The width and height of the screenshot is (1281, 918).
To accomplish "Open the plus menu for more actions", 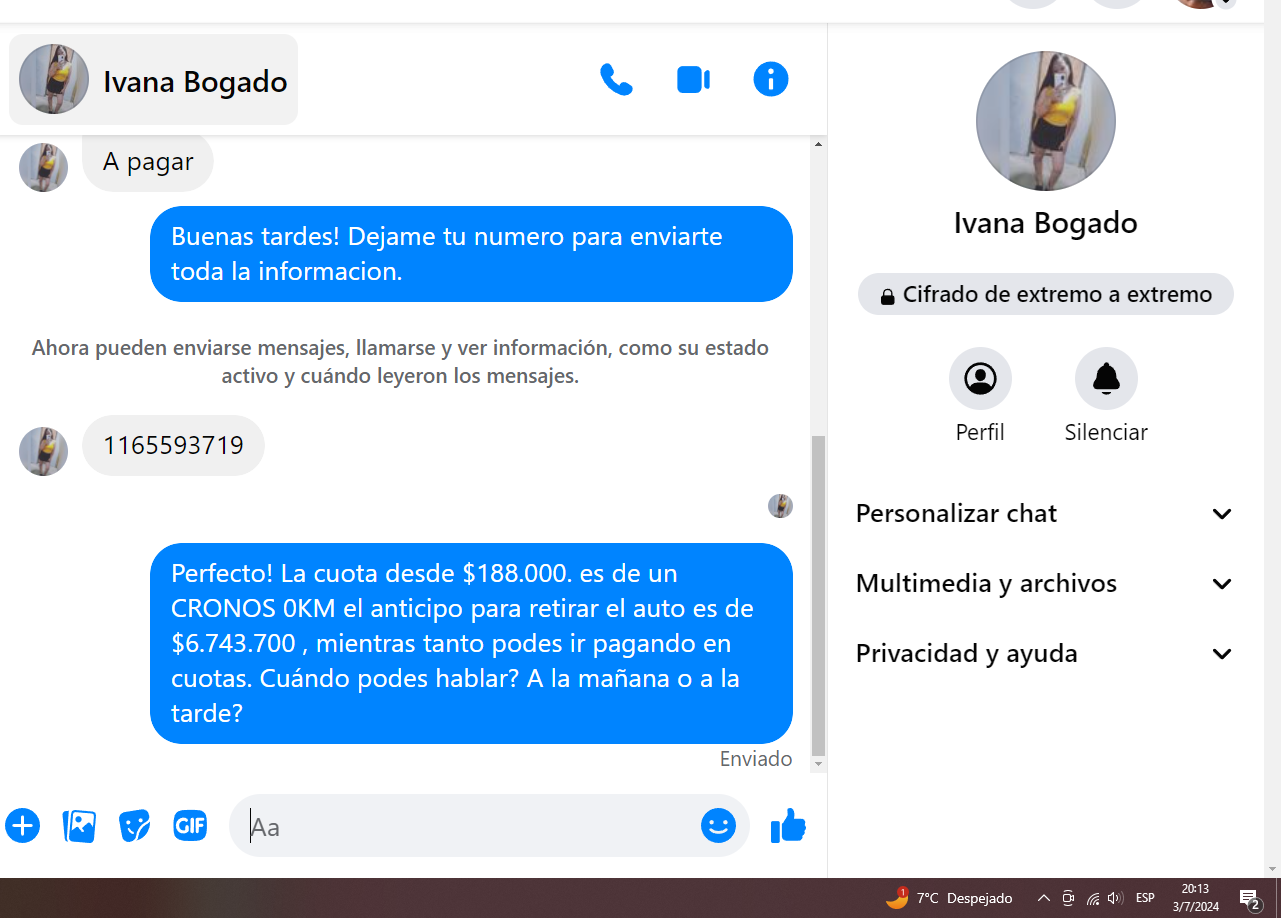I will 22,826.
